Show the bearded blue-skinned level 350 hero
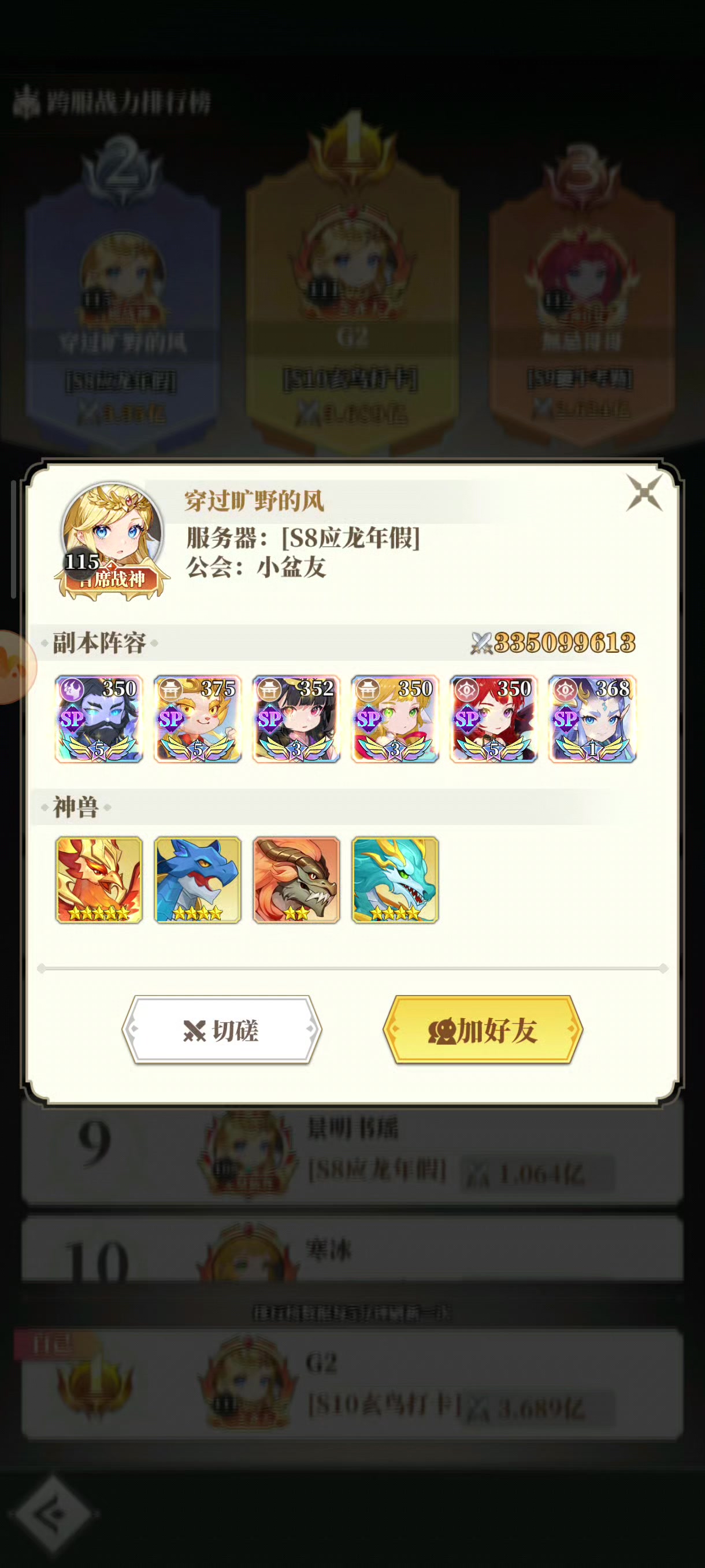The image size is (705, 1568). 99,719
